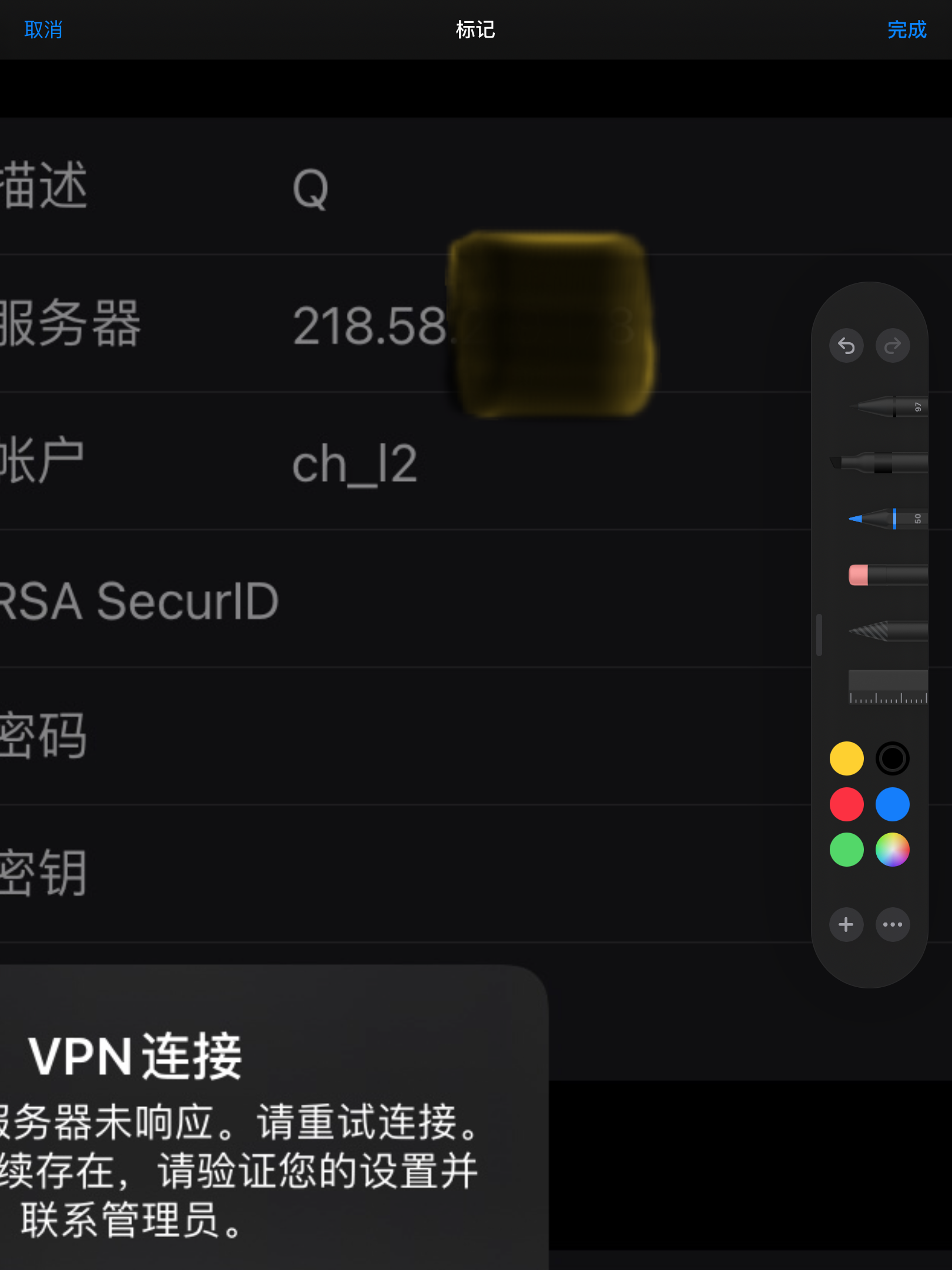Choose the blue color swatch

tap(892, 804)
